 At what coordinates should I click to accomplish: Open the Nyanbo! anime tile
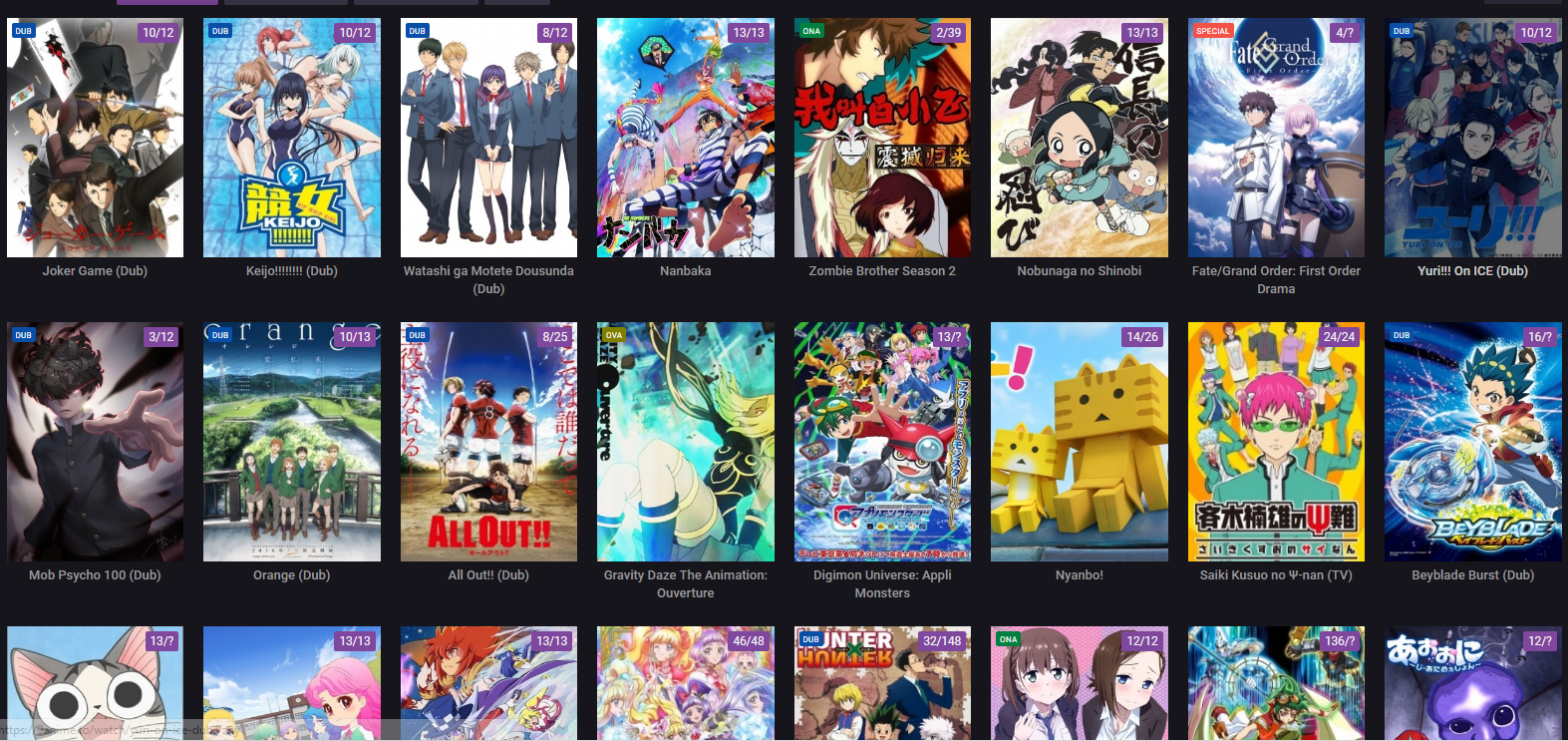1079,442
